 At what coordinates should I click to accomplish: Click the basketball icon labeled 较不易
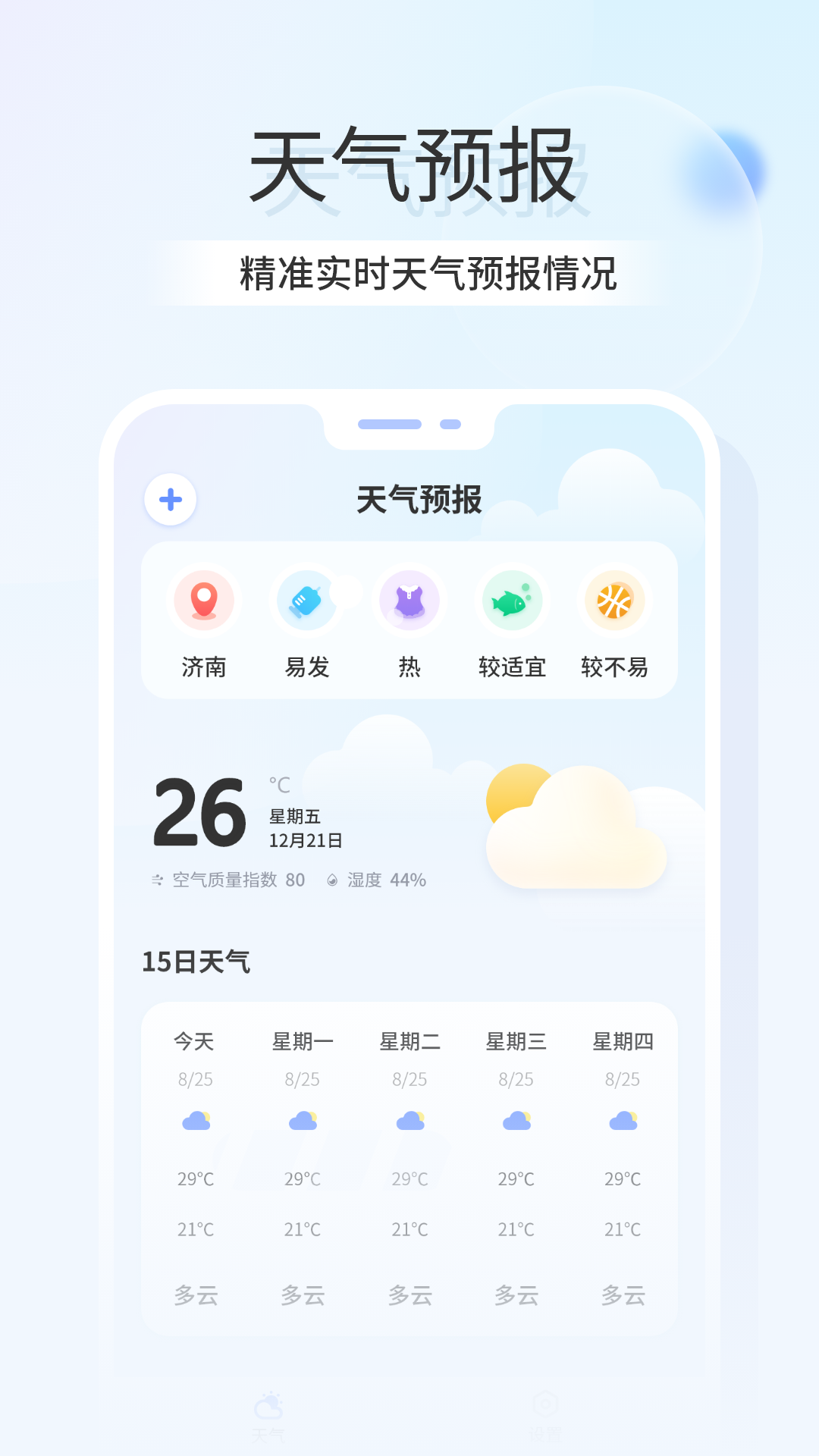(x=616, y=600)
